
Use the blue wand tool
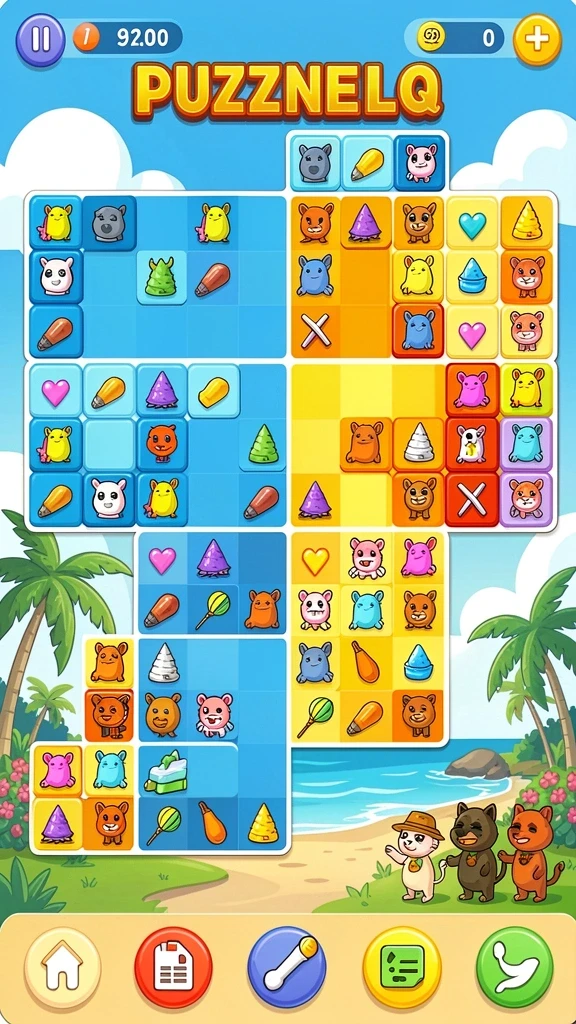[x=287, y=967]
